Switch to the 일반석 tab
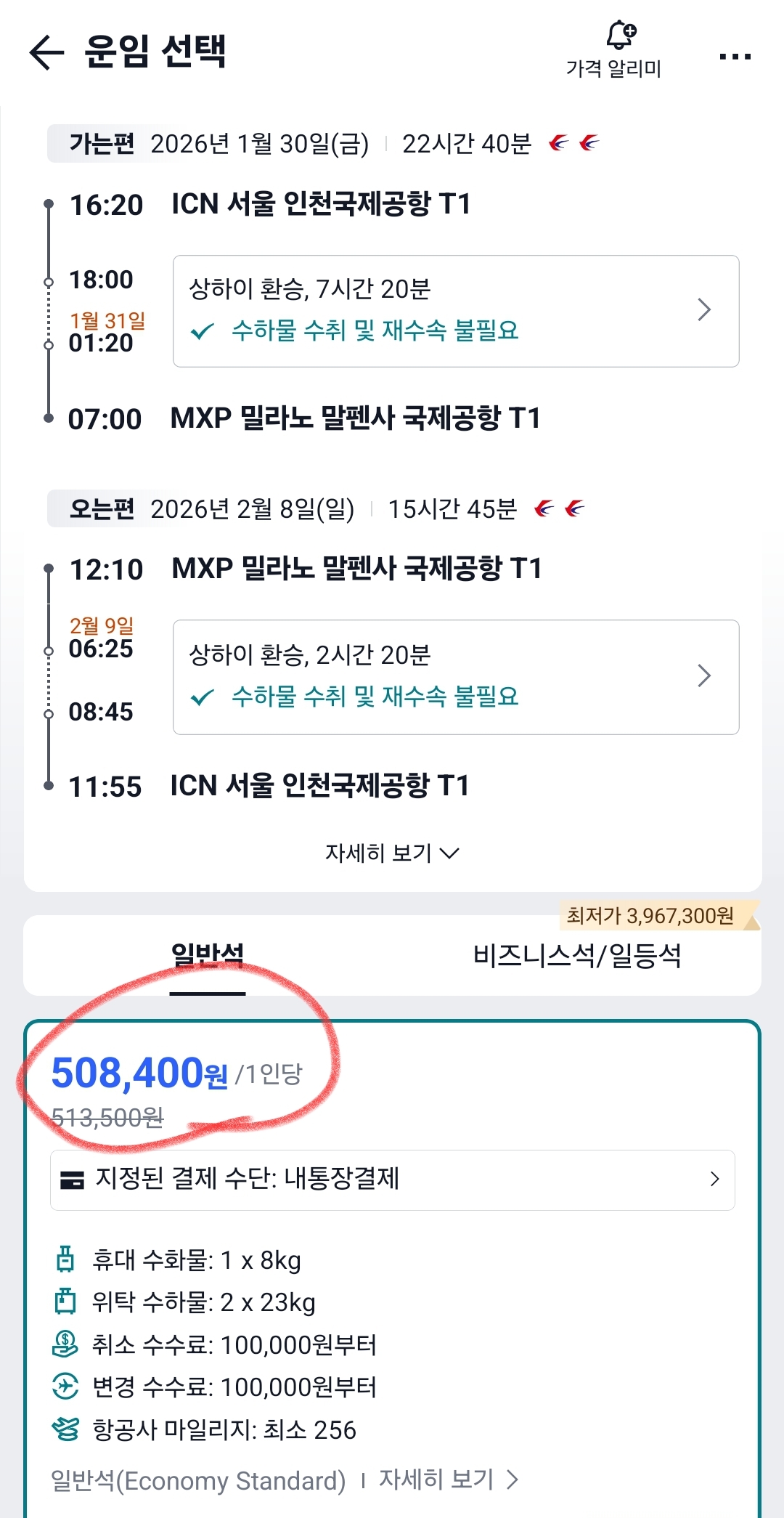The image size is (784, 1518). click(x=208, y=954)
